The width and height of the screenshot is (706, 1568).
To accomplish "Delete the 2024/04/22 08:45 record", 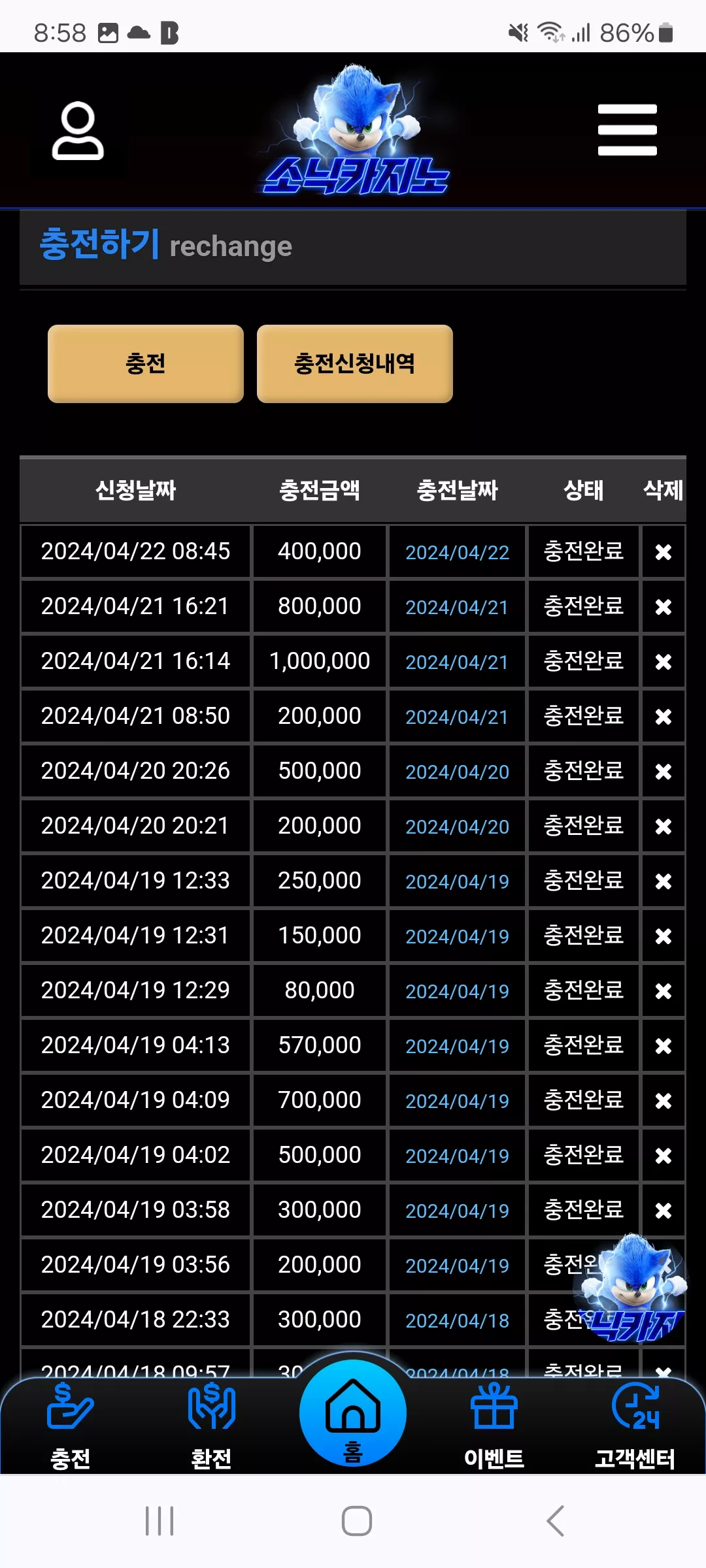I will click(x=664, y=552).
